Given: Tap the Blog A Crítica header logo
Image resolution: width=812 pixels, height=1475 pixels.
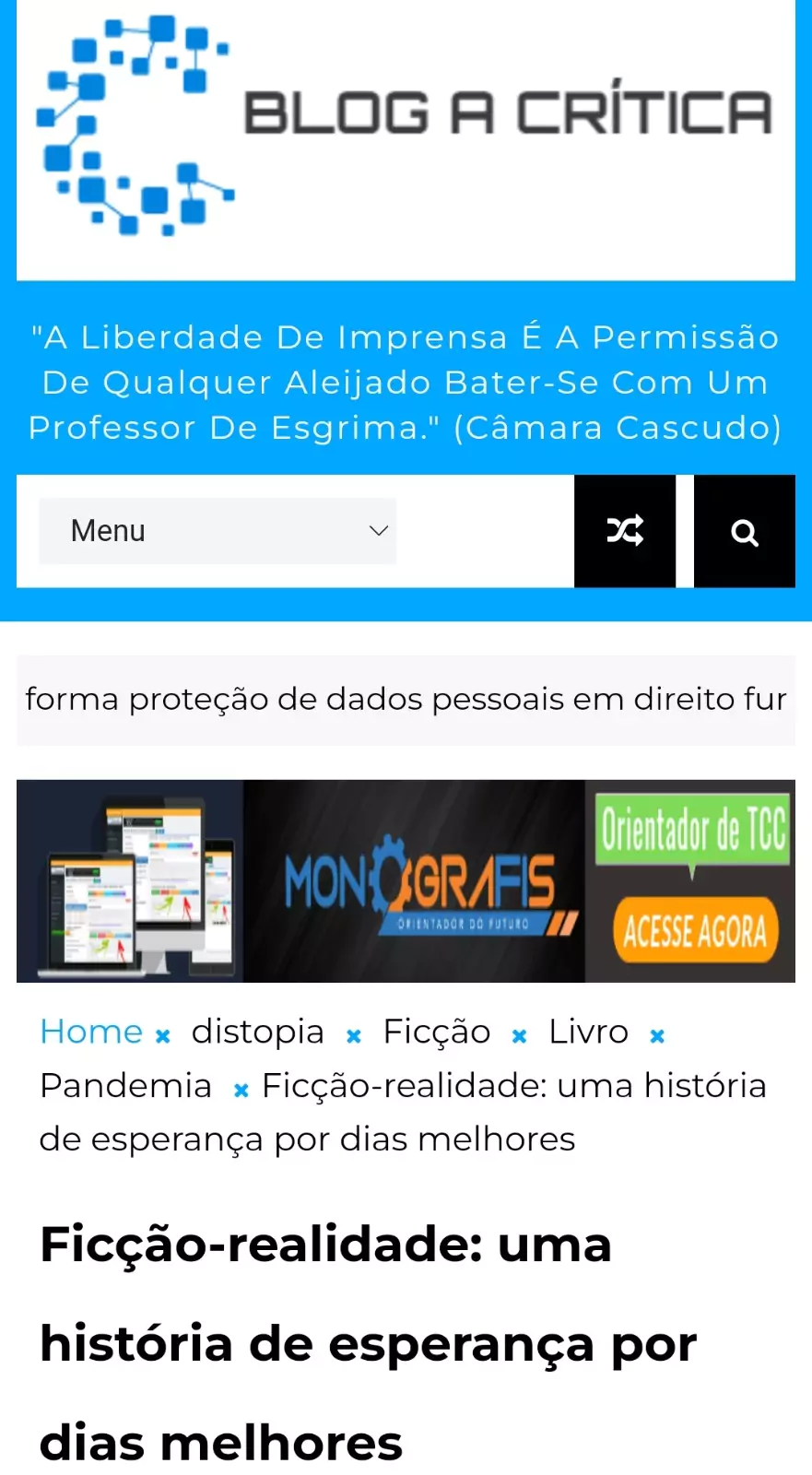Looking at the screenshot, I should (x=406, y=126).
